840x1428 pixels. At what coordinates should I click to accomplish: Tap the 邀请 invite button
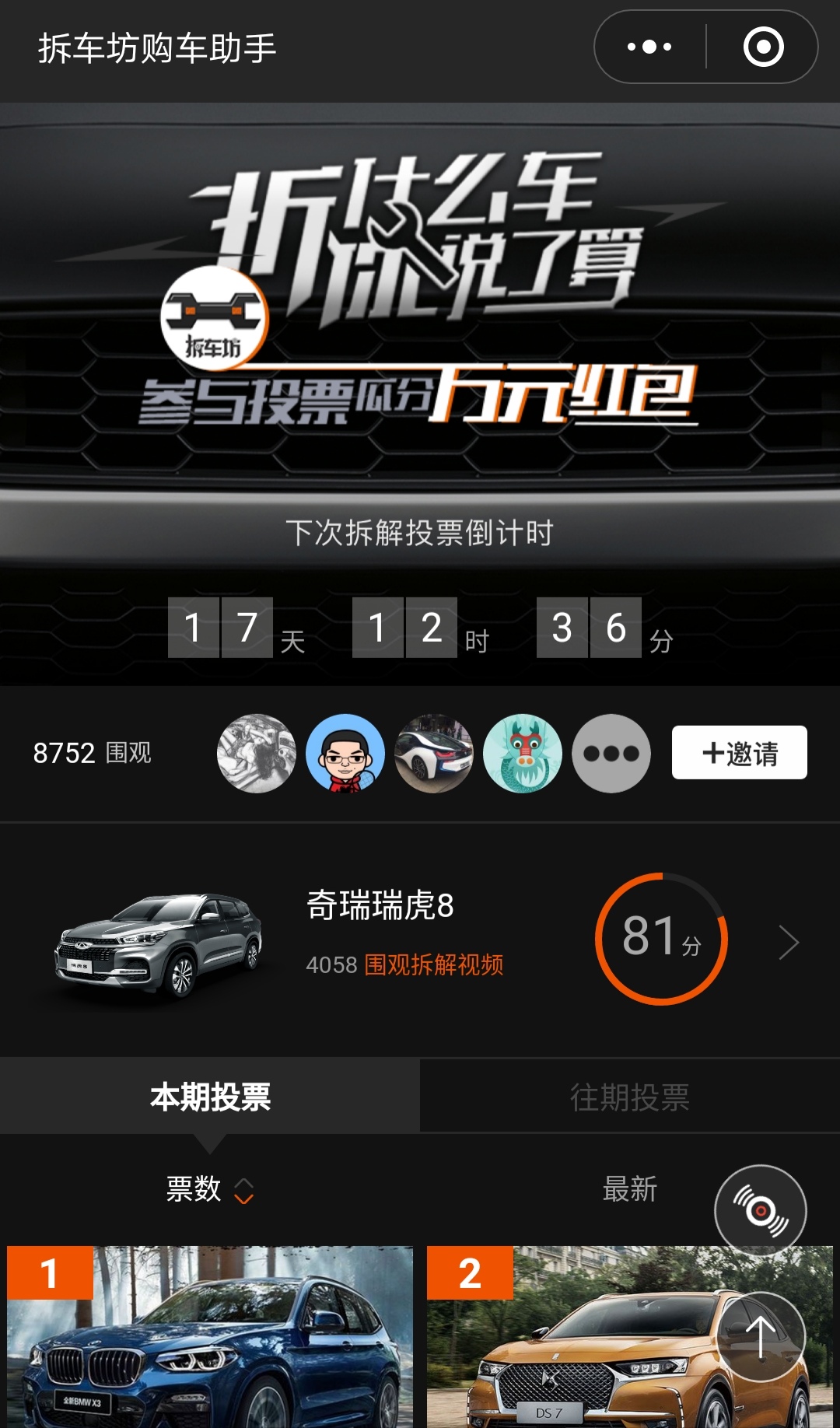(x=739, y=753)
